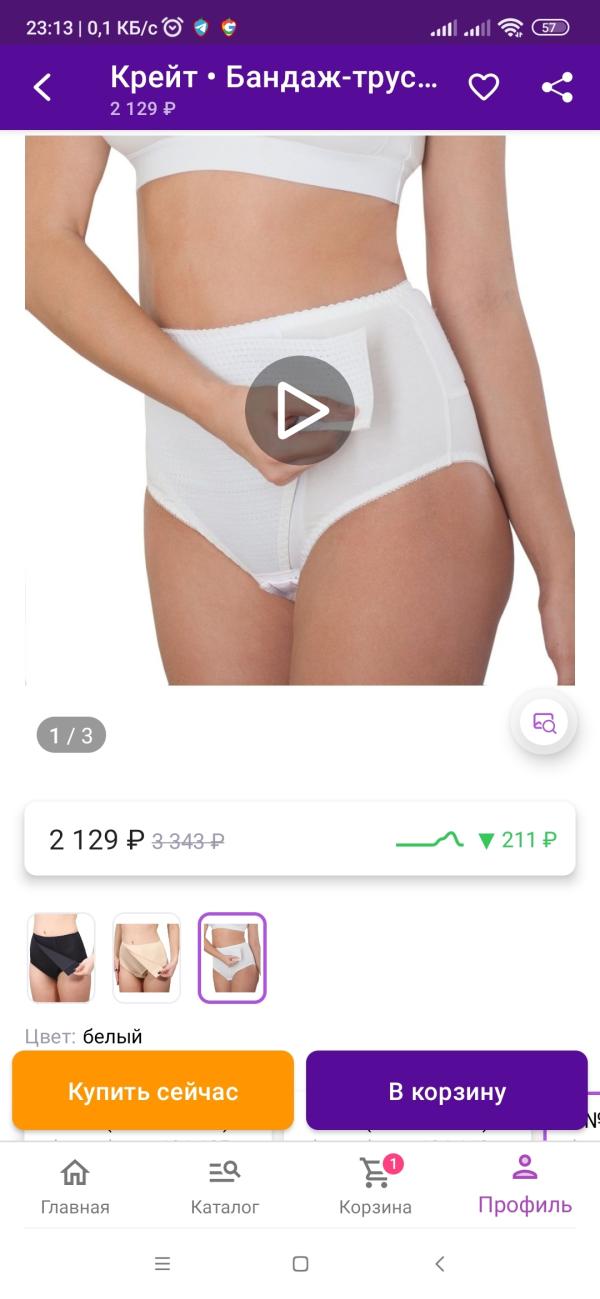Play the product video

click(300, 410)
